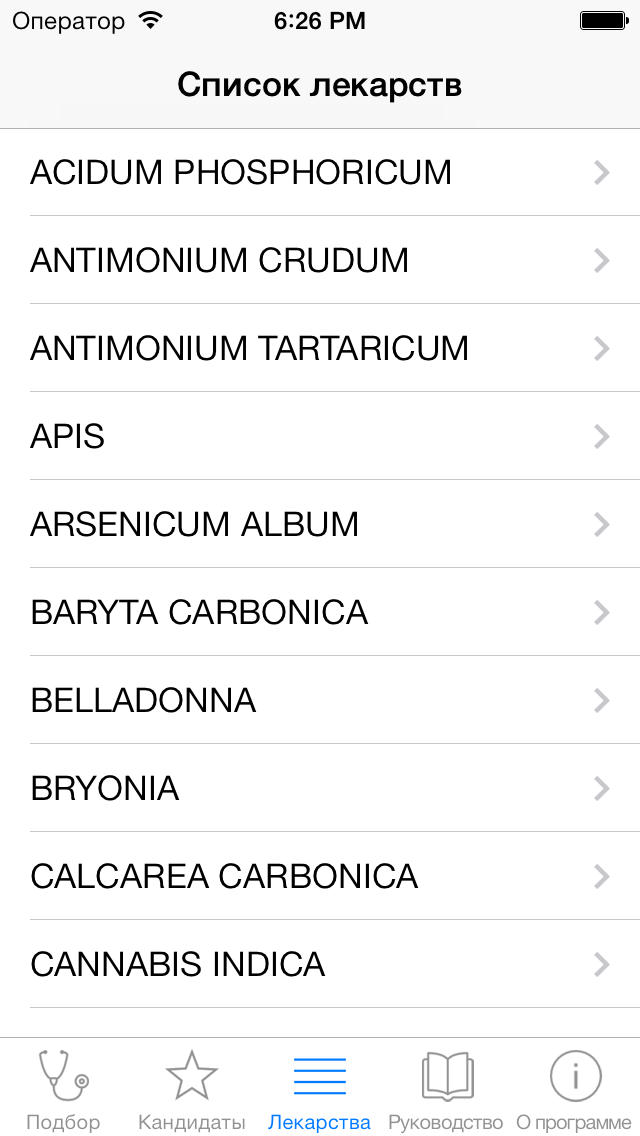This screenshot has height=1136, width=640.
Task: Select ANTIMONIUM CRUDUM from the list
Action: pos(320,260)
